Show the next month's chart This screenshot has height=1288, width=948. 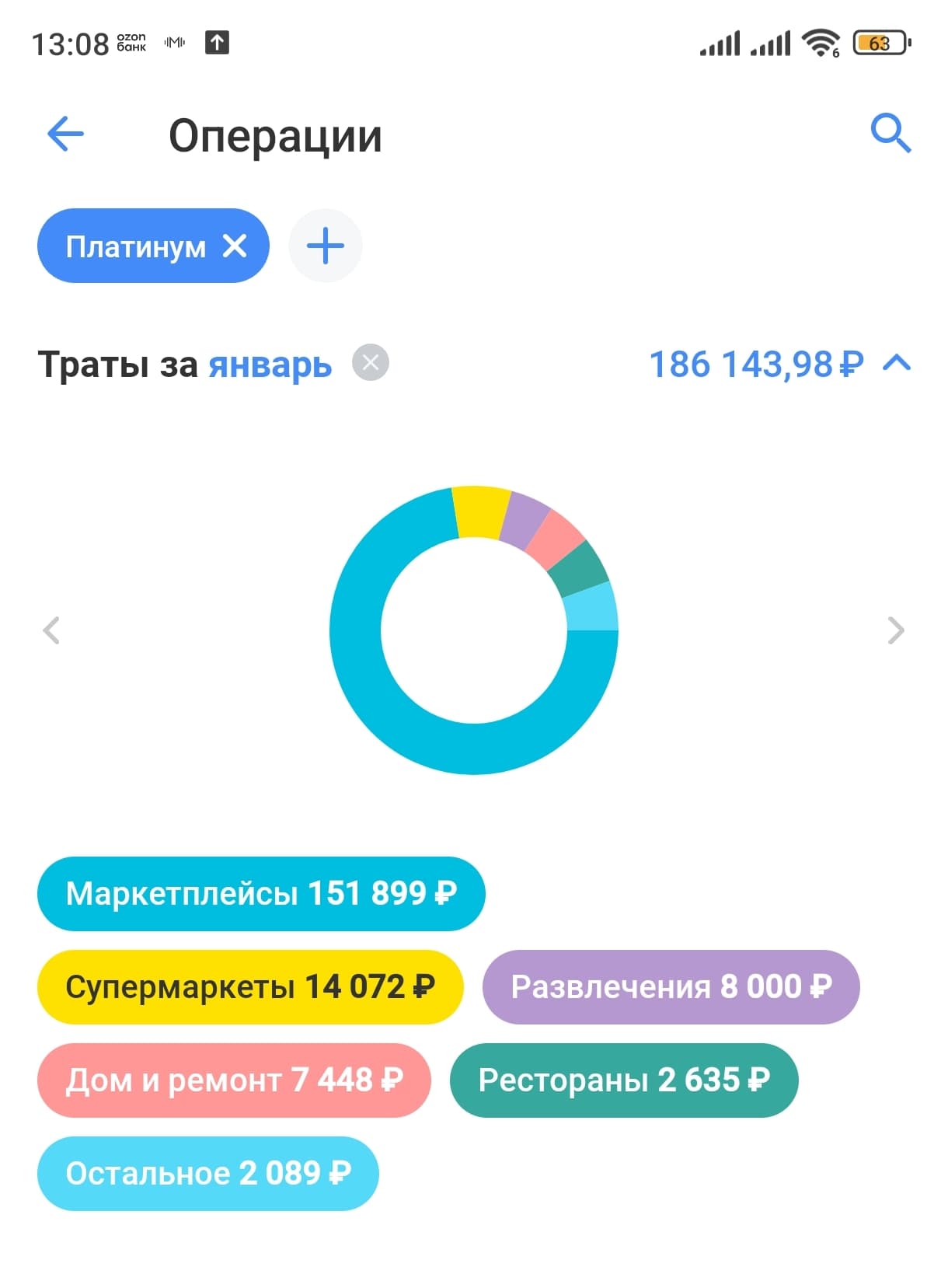pyautogui.click(x=896, y=630)
